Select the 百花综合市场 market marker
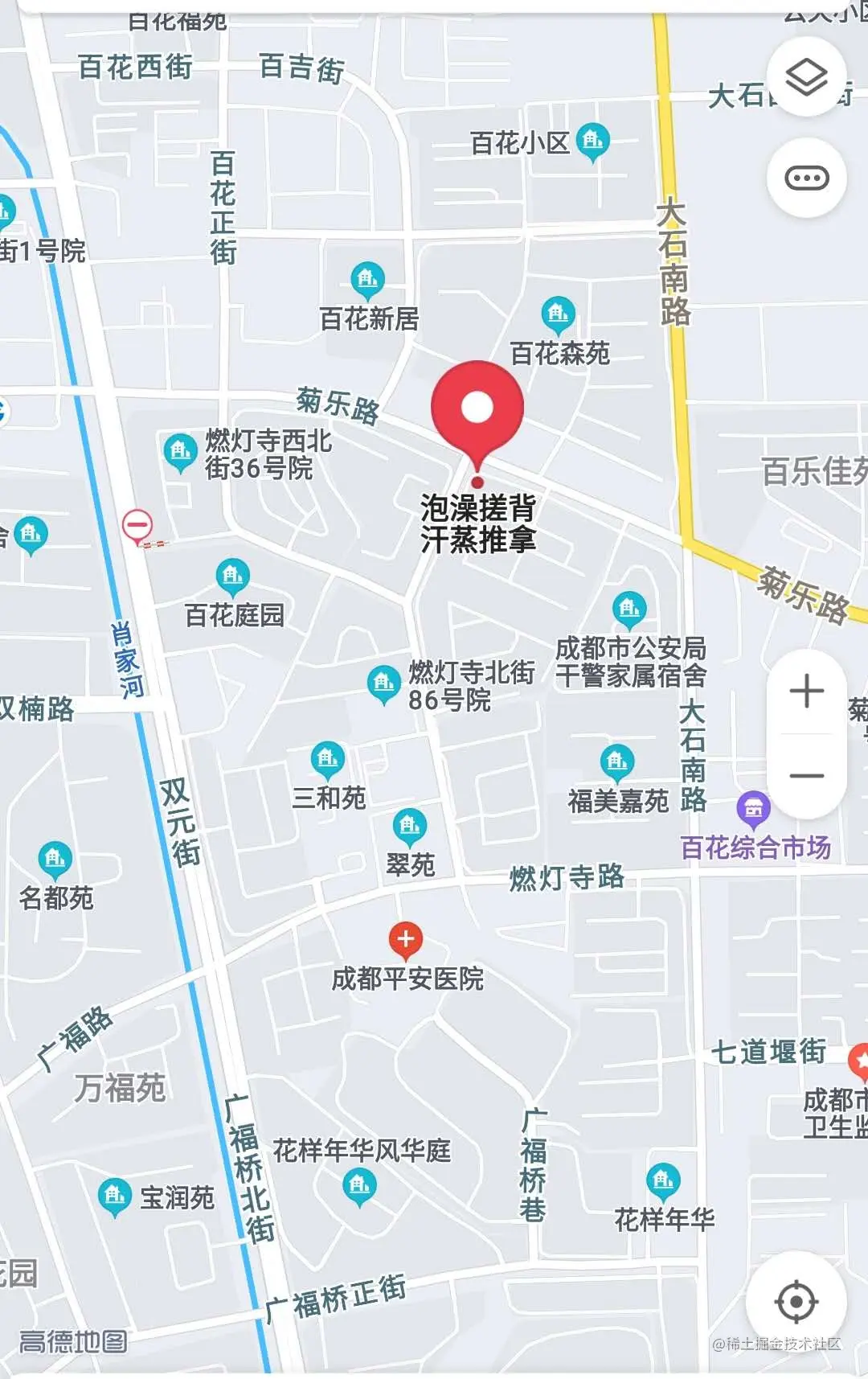Image resolution: width=868 pixels, height=1379 pixels. point(753,810)
